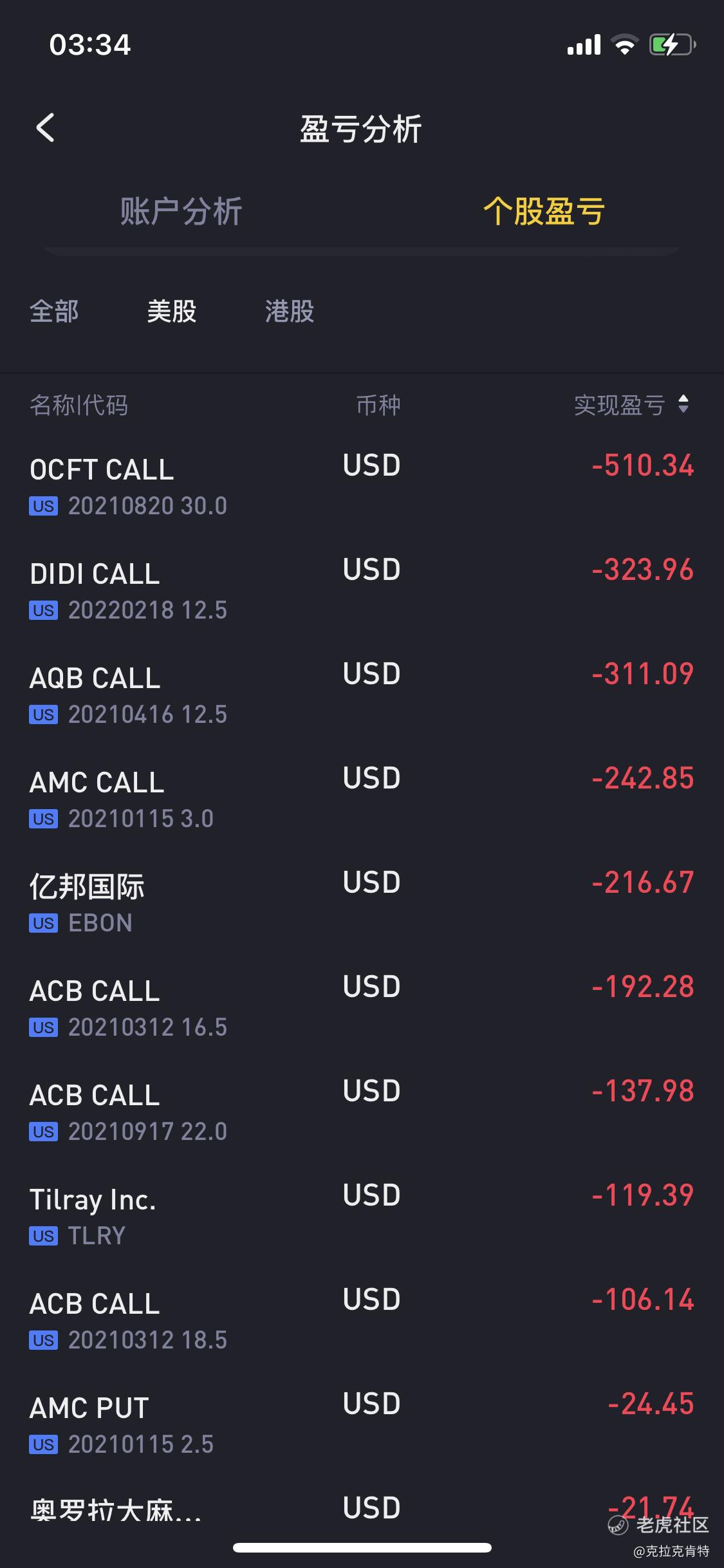Open DIDI CALL 20220218 12.5 details
Viewport: 724px width, 1568px height.
click(362, 590)
